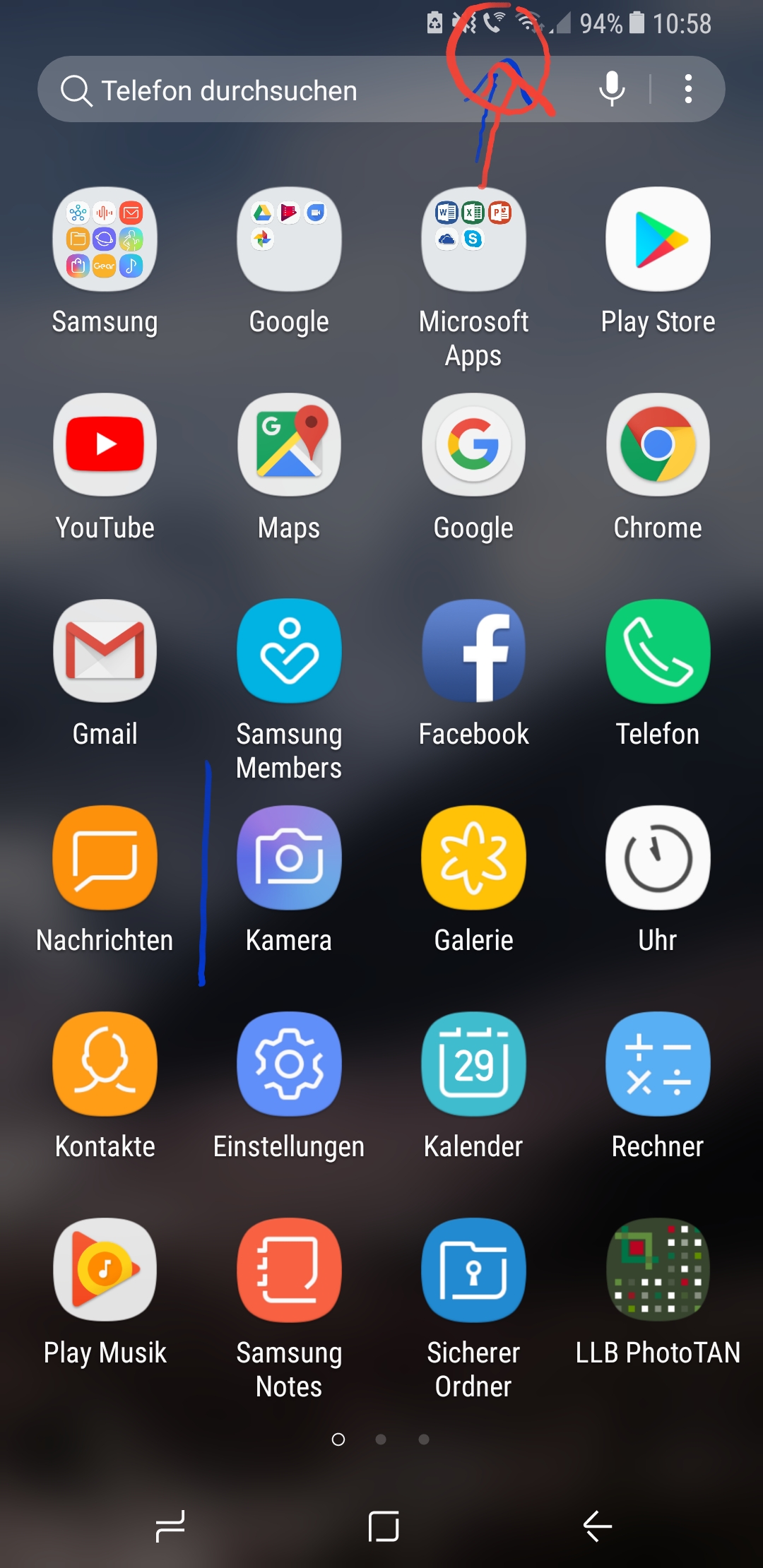Launch the Play Store
The height and width of the screenshot is (1568, 763).
[x=658, y=240]
